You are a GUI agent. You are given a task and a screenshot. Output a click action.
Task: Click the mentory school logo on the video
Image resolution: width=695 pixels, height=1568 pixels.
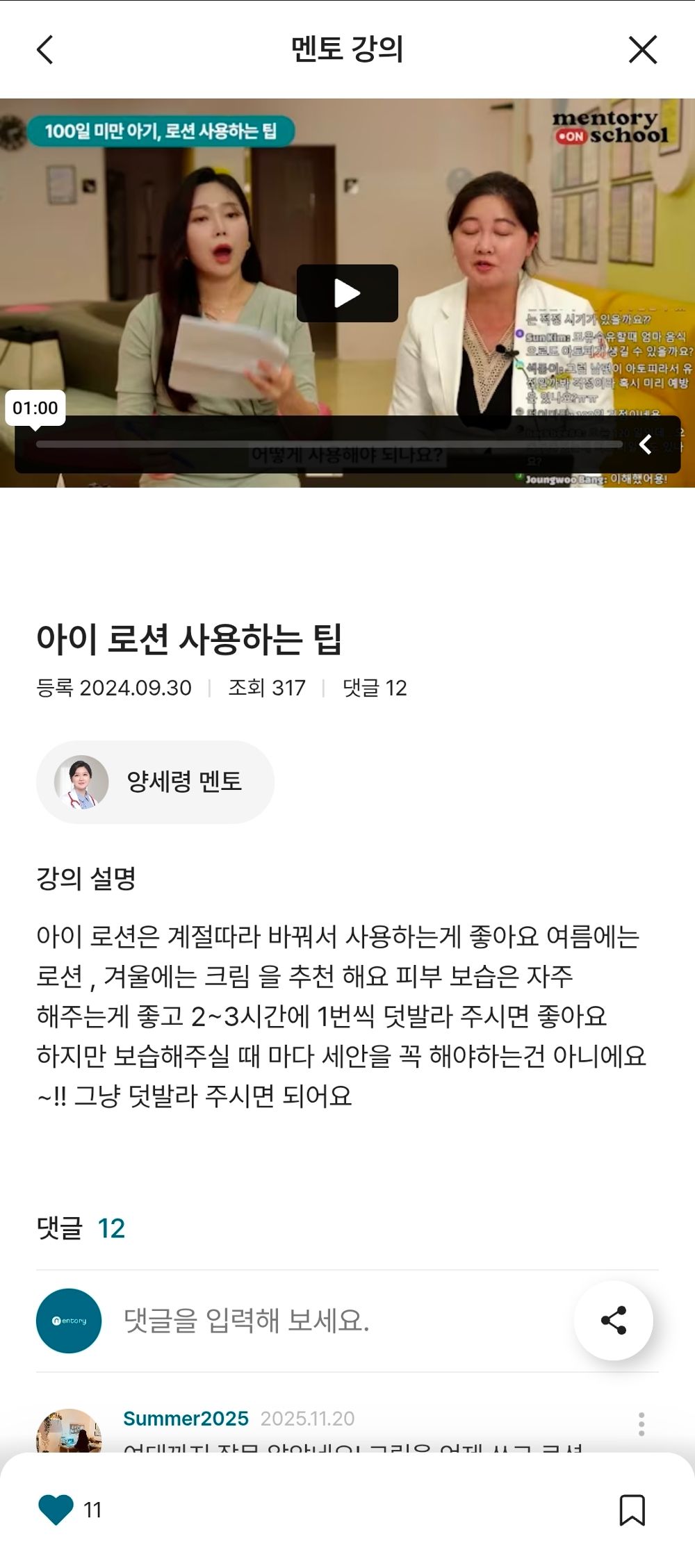tap(610, 129)
